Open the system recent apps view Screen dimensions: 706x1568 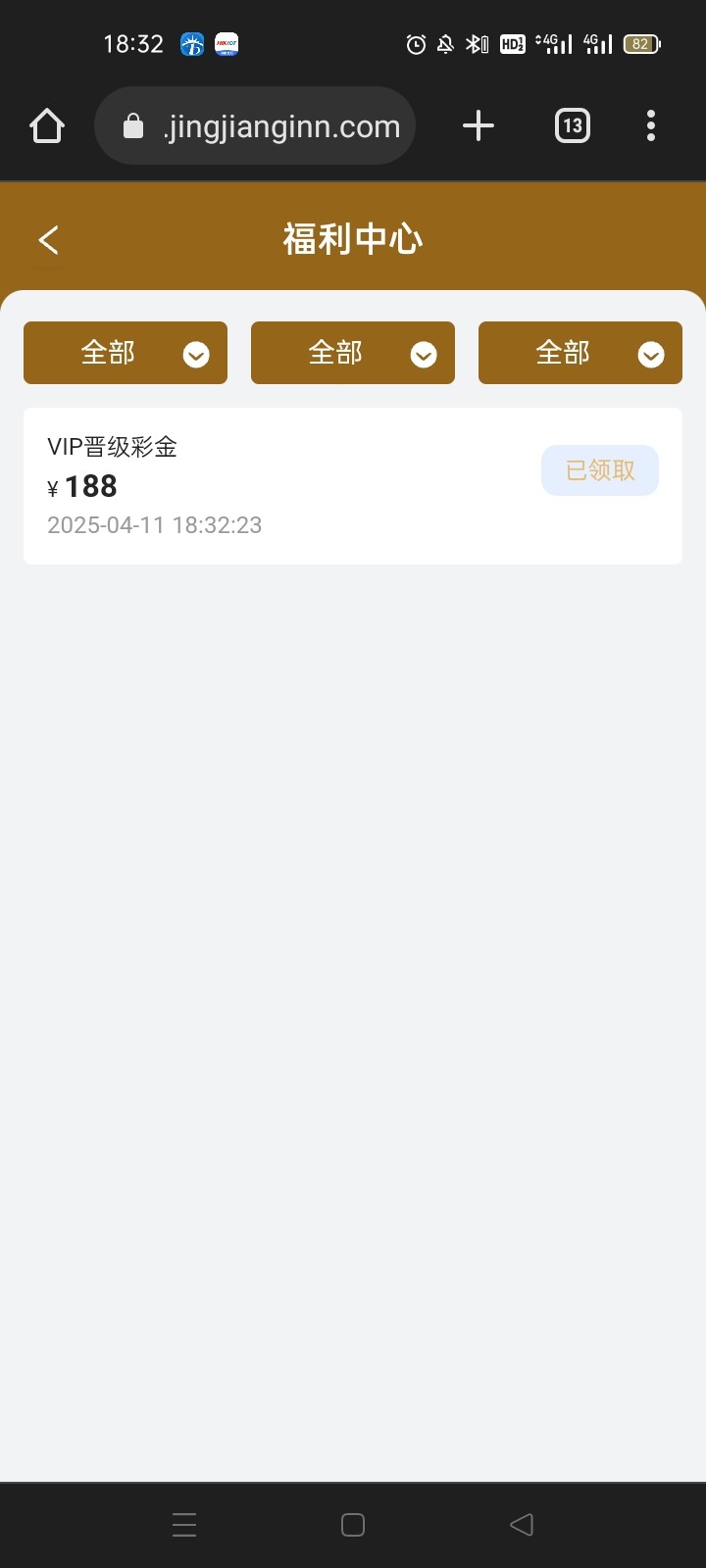click(x=184, y=1524)
